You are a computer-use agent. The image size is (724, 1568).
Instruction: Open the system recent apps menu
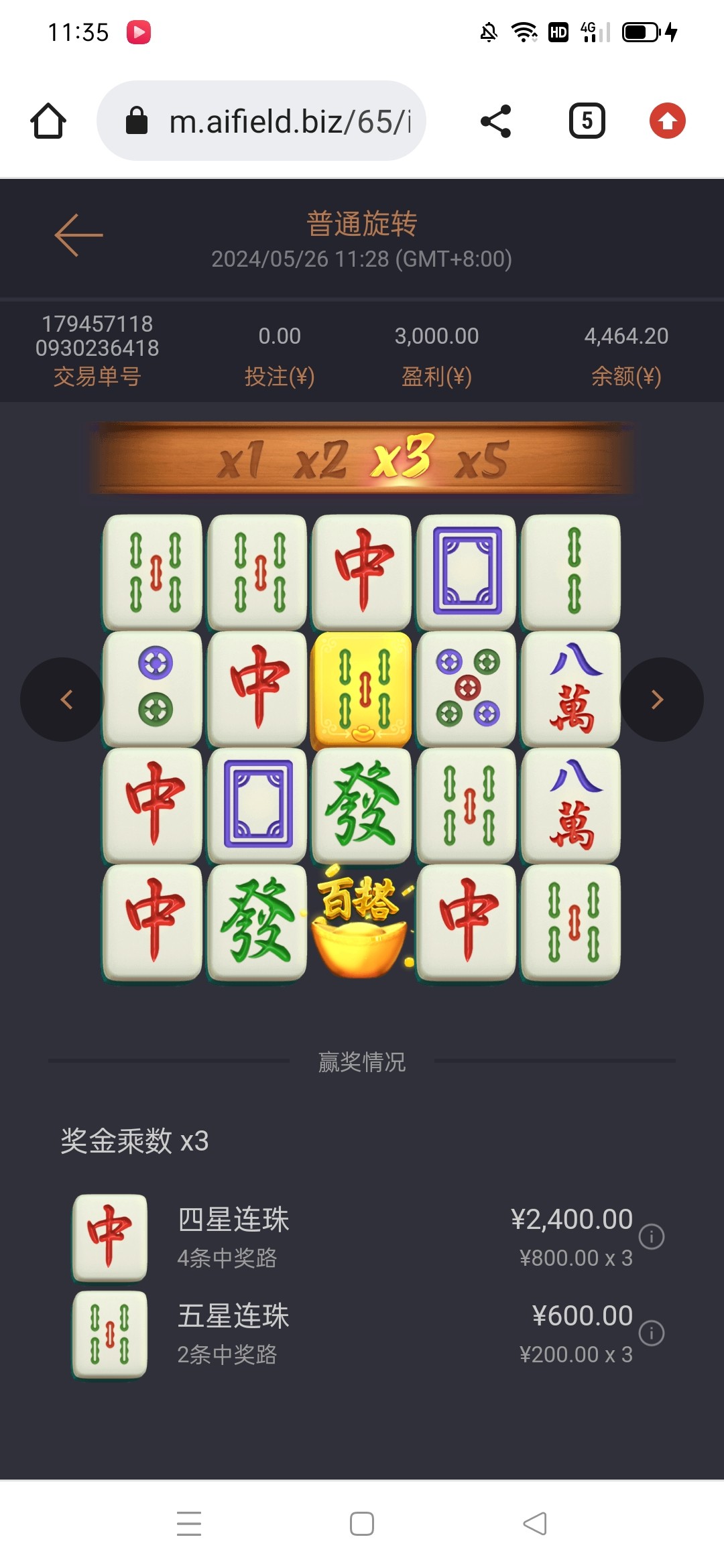click(x=189, y=1524)
